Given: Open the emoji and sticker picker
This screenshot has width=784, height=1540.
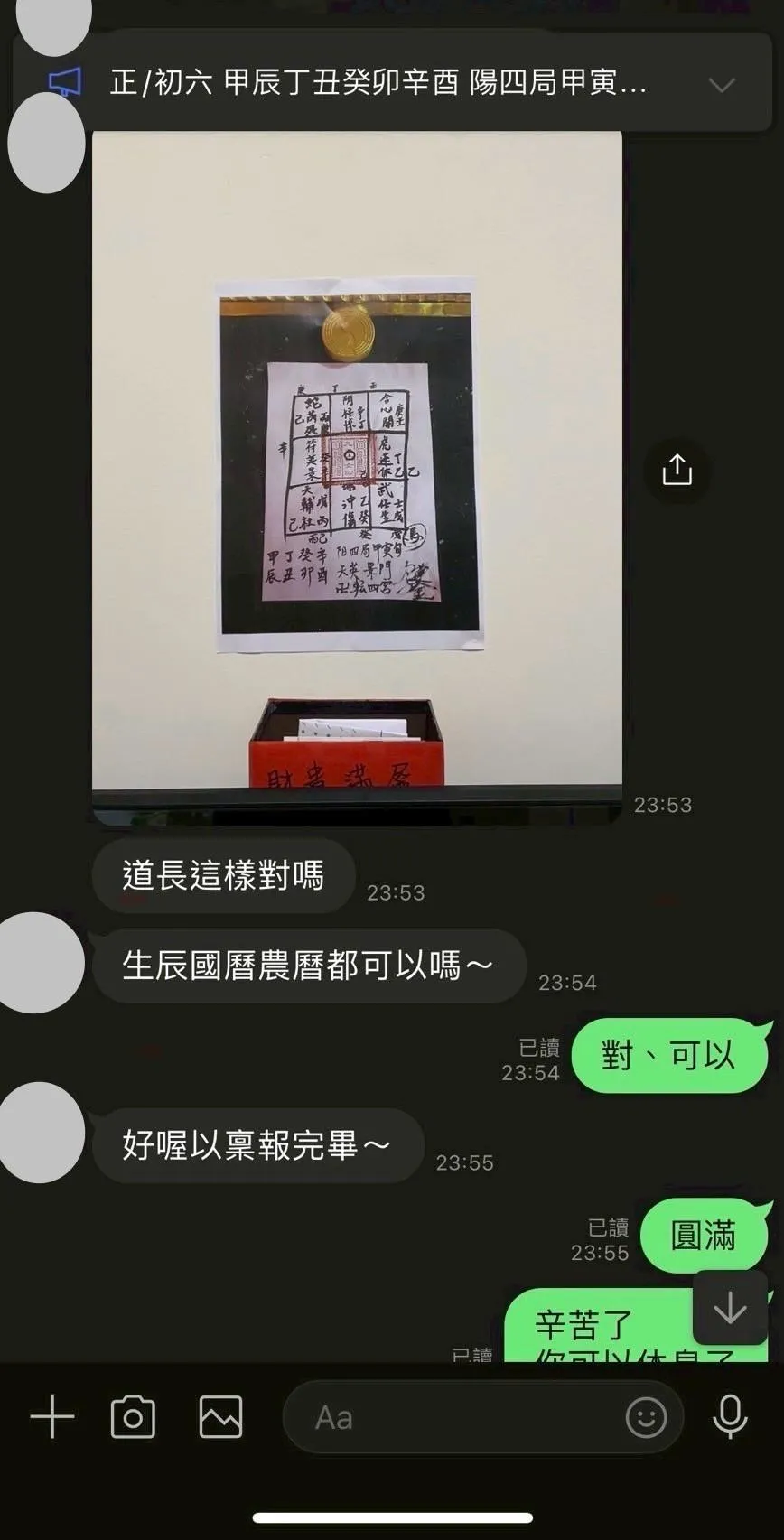Looking at the screenshot, I should point(646,1417).
